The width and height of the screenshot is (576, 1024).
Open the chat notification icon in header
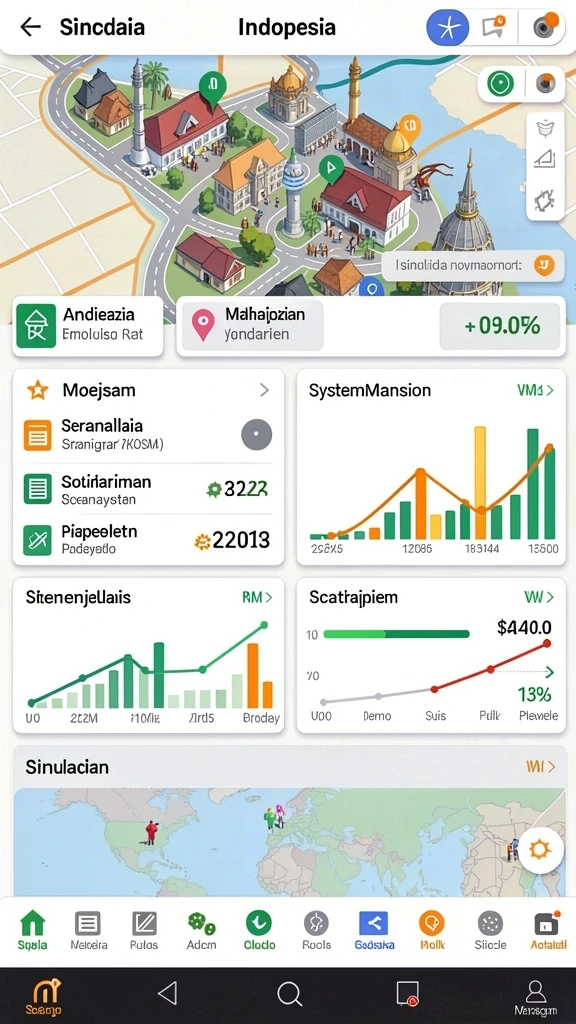coord(493,27)
